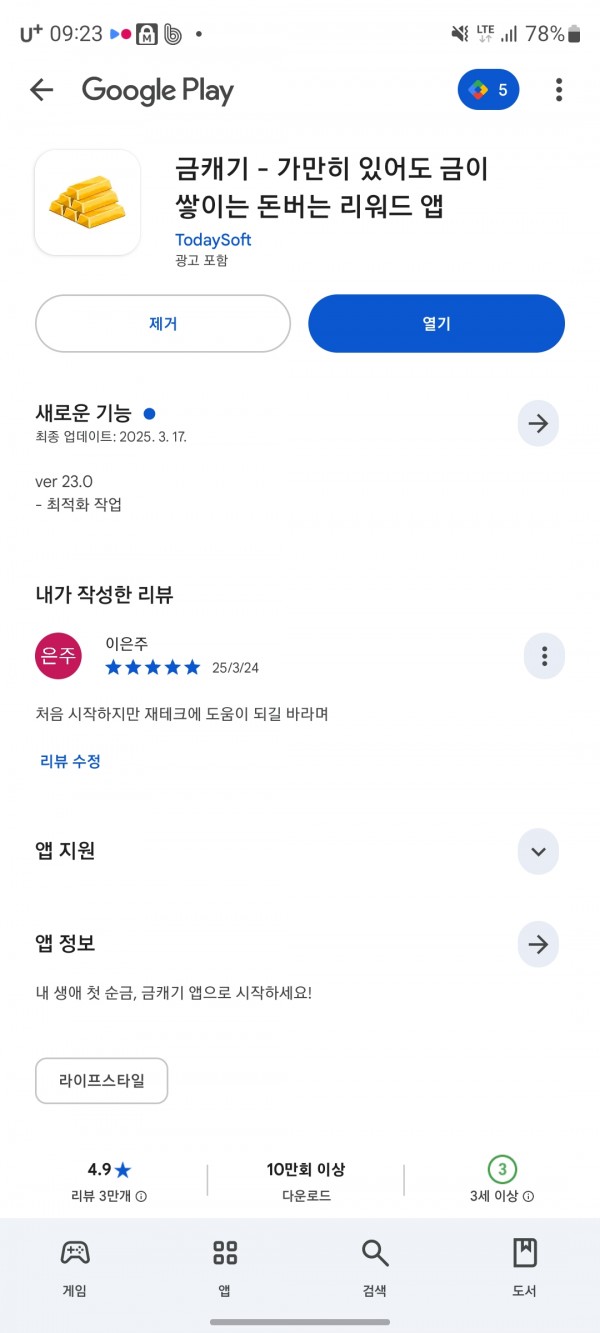Switch to the 검색 tab

[375, 1268]
